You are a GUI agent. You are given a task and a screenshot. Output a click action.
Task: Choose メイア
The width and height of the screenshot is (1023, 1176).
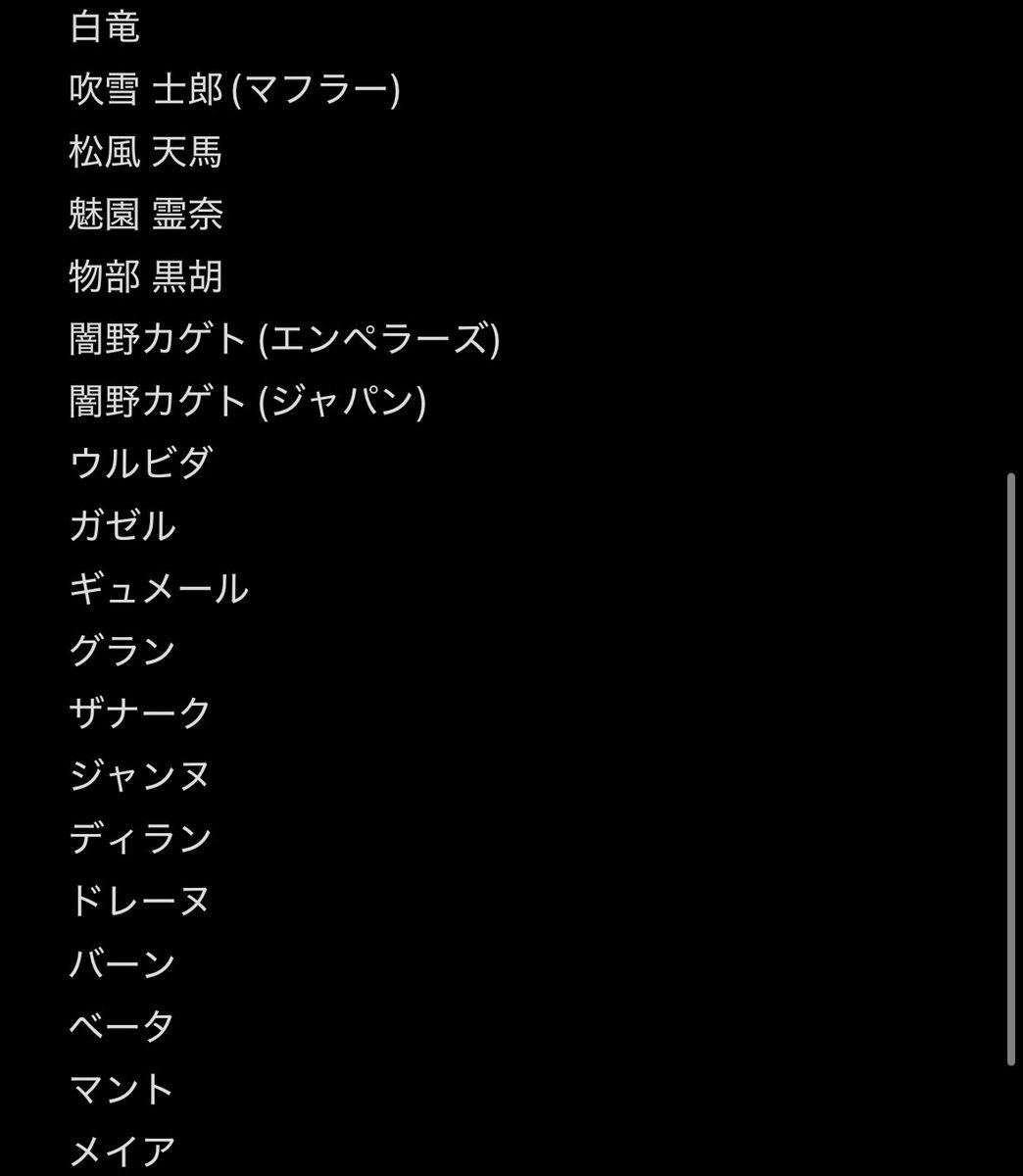(122, 1150)
